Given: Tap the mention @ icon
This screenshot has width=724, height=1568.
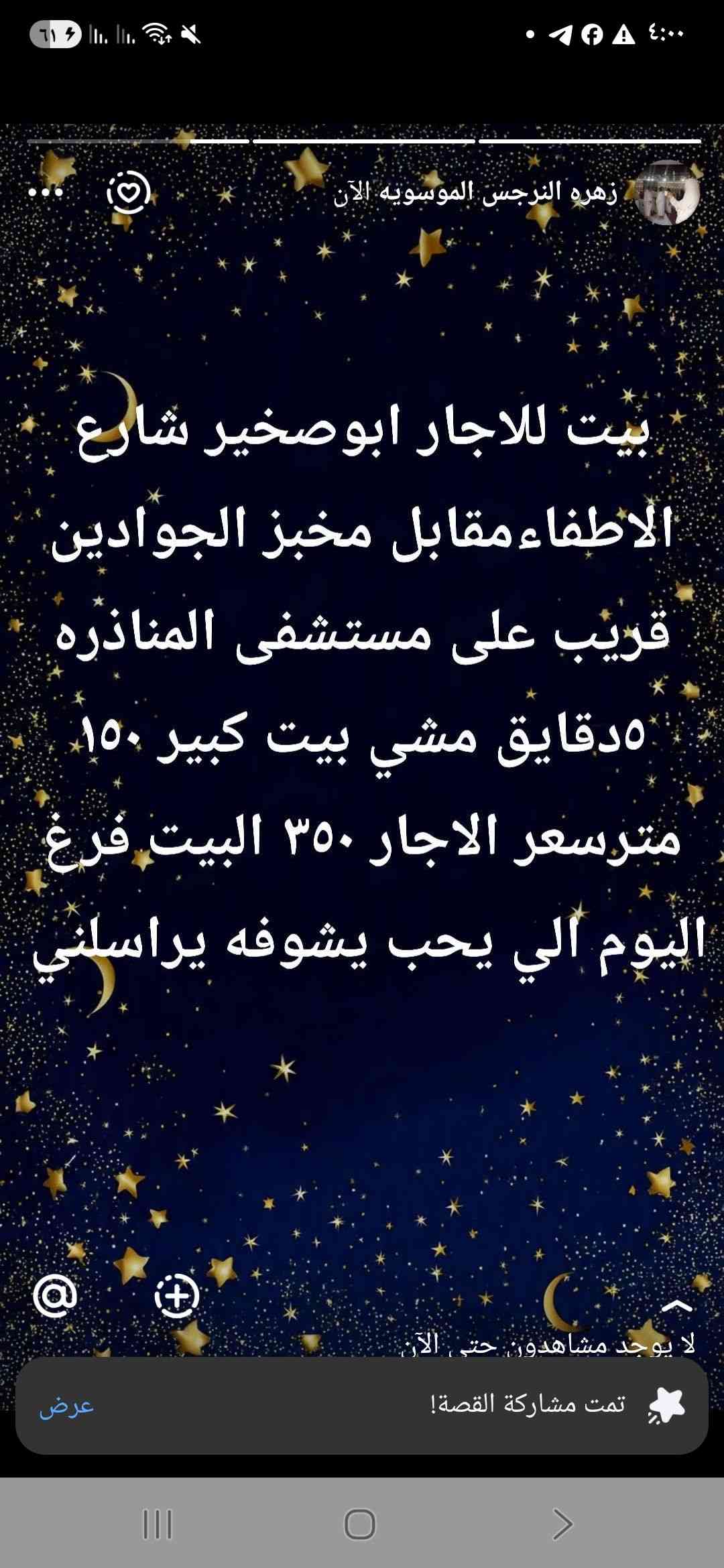Looking at the screenshot, I should click(56, 1295).
